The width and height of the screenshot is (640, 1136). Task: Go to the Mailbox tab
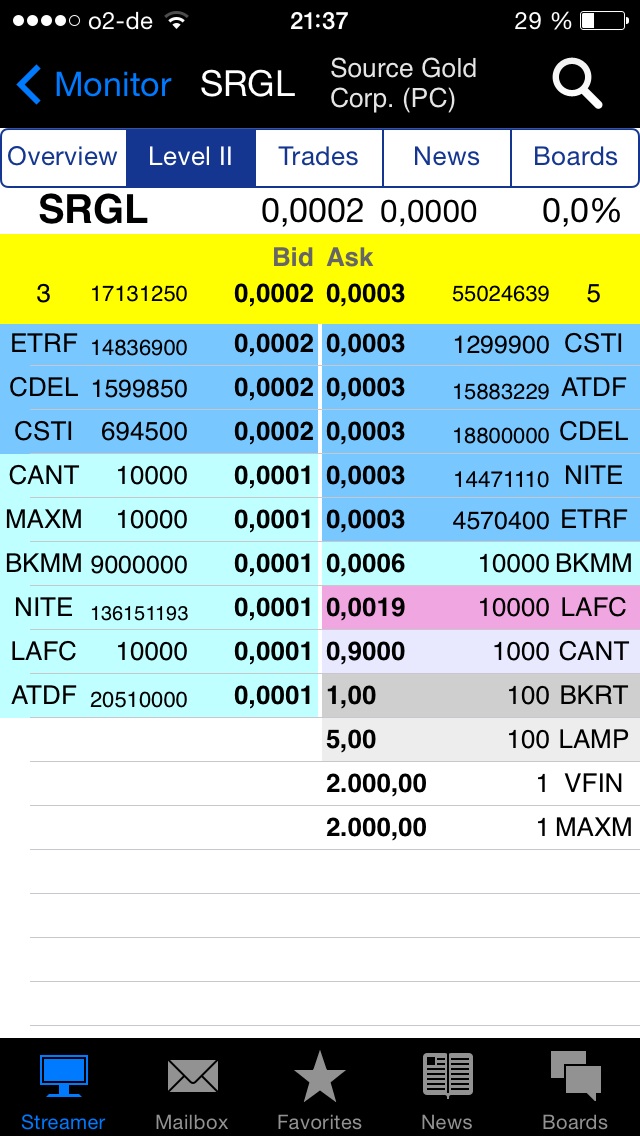point(192,1090)
